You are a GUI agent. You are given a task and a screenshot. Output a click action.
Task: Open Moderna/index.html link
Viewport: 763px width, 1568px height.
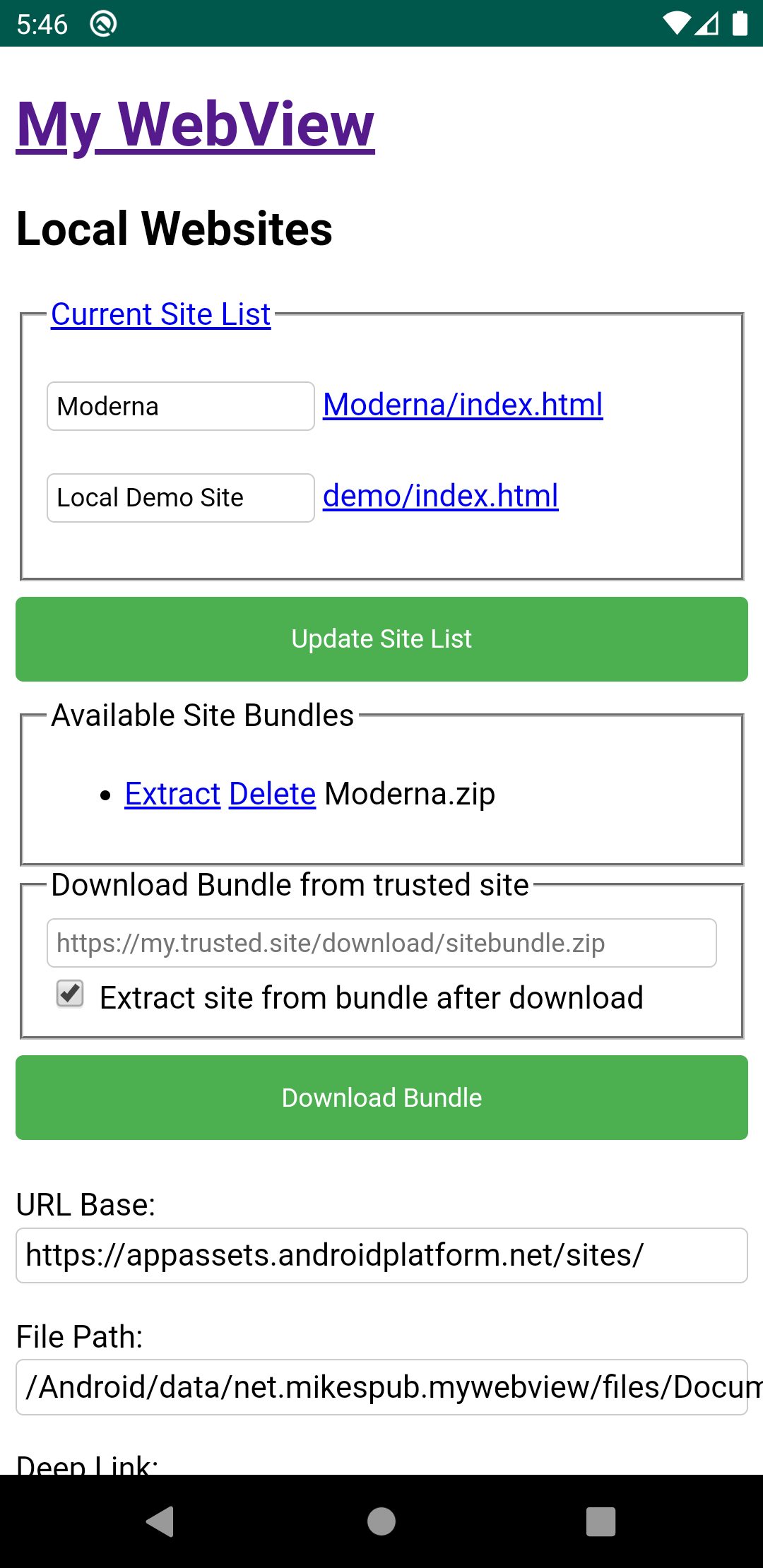pos(463,405)
